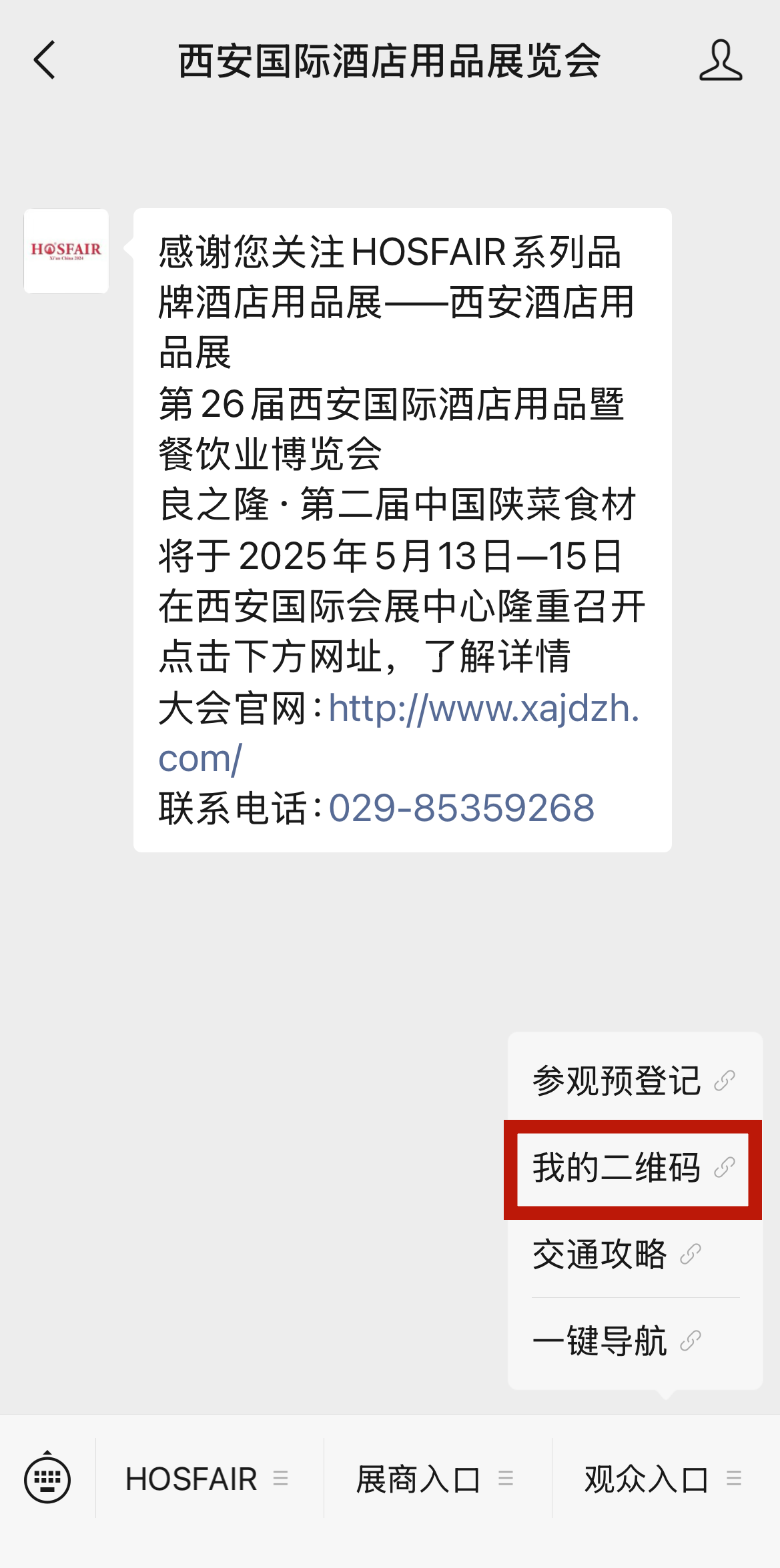Select the 我的二维码 menu entry

617,1168
